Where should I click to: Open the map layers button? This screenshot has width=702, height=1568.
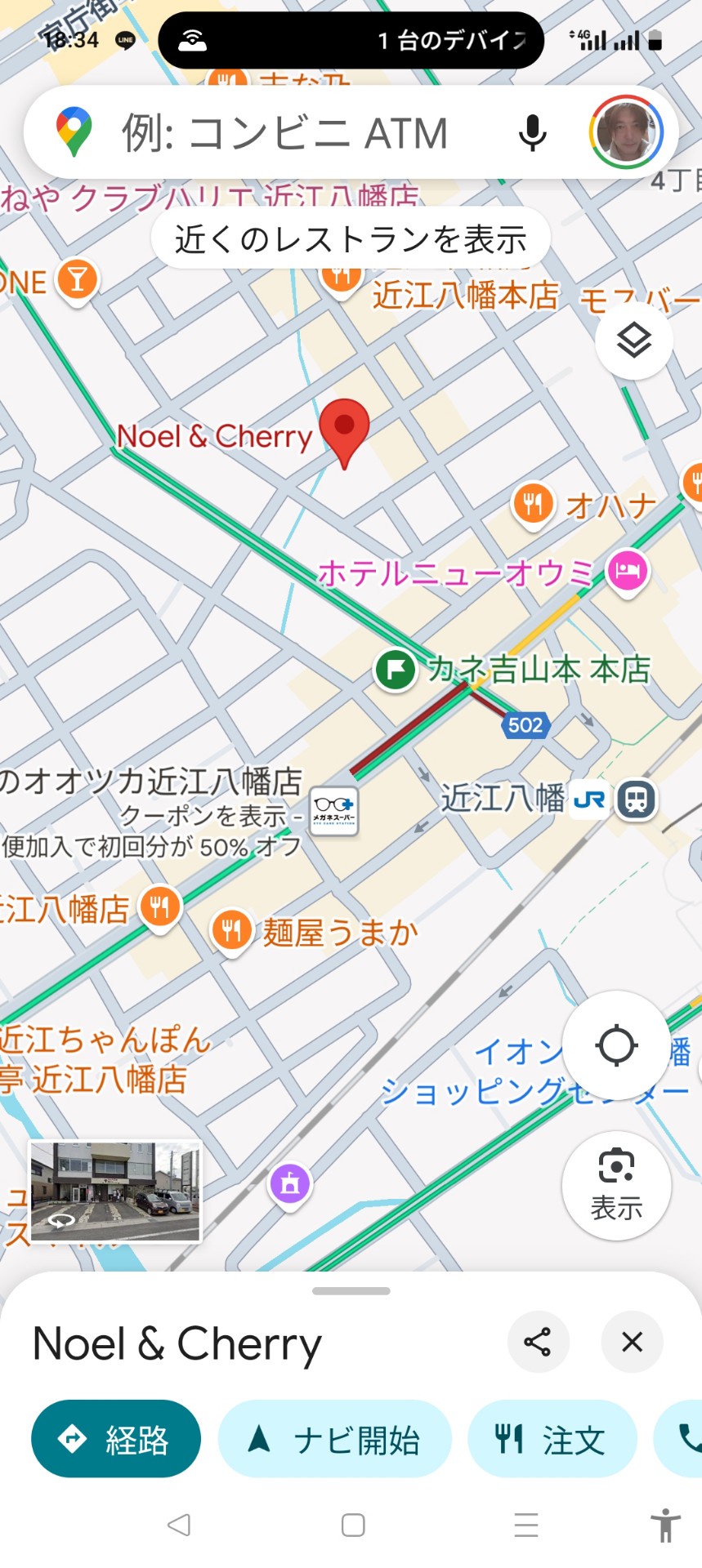634,340
